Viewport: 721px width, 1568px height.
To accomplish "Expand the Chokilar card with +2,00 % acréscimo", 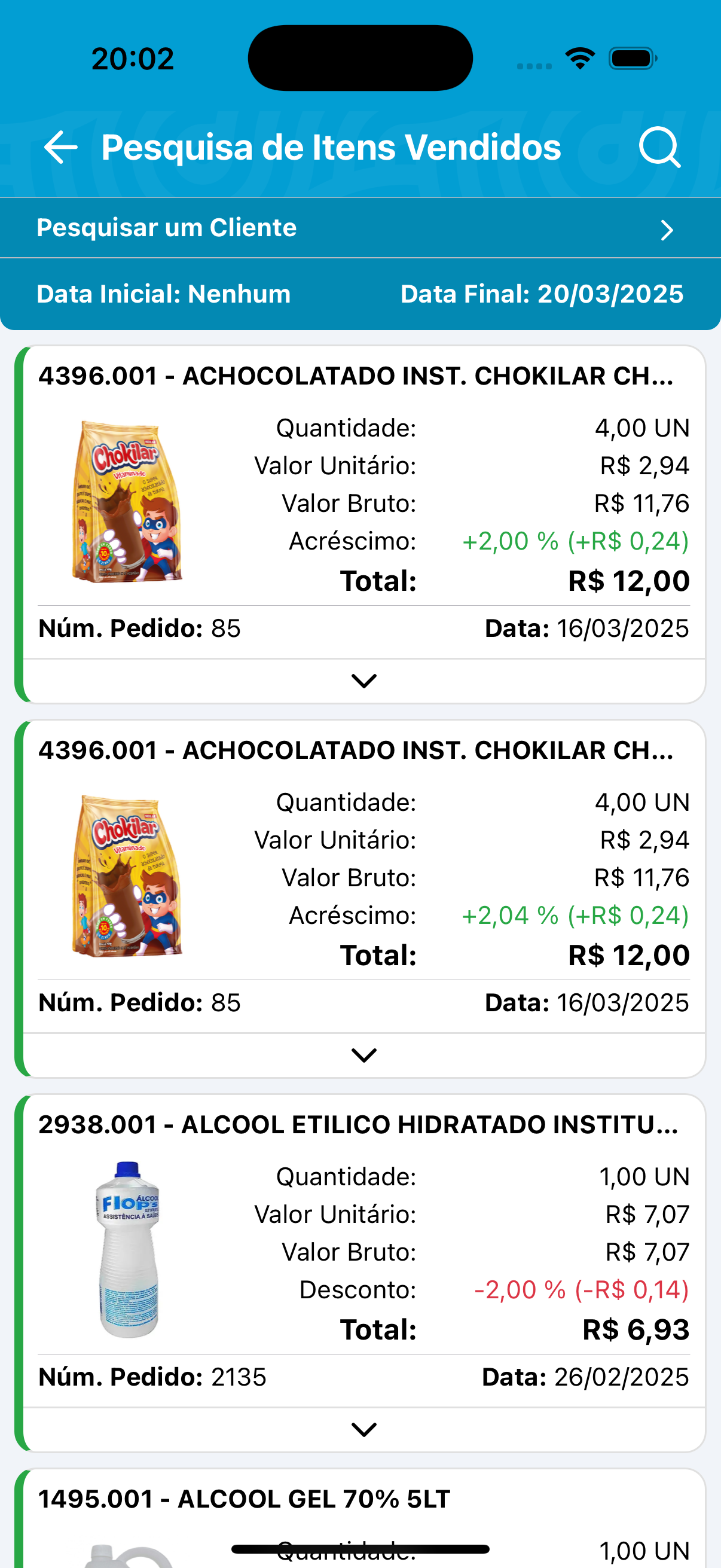I will coord(364,681).
